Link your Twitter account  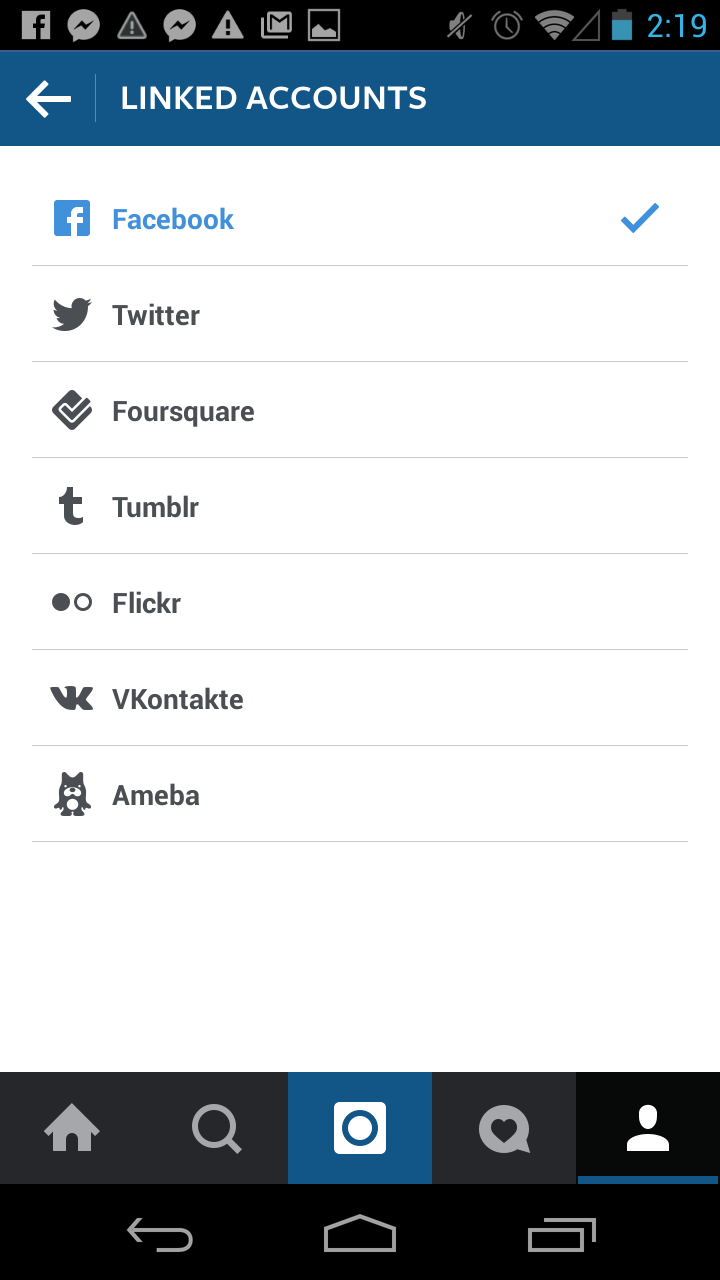[x=360, y=315]
